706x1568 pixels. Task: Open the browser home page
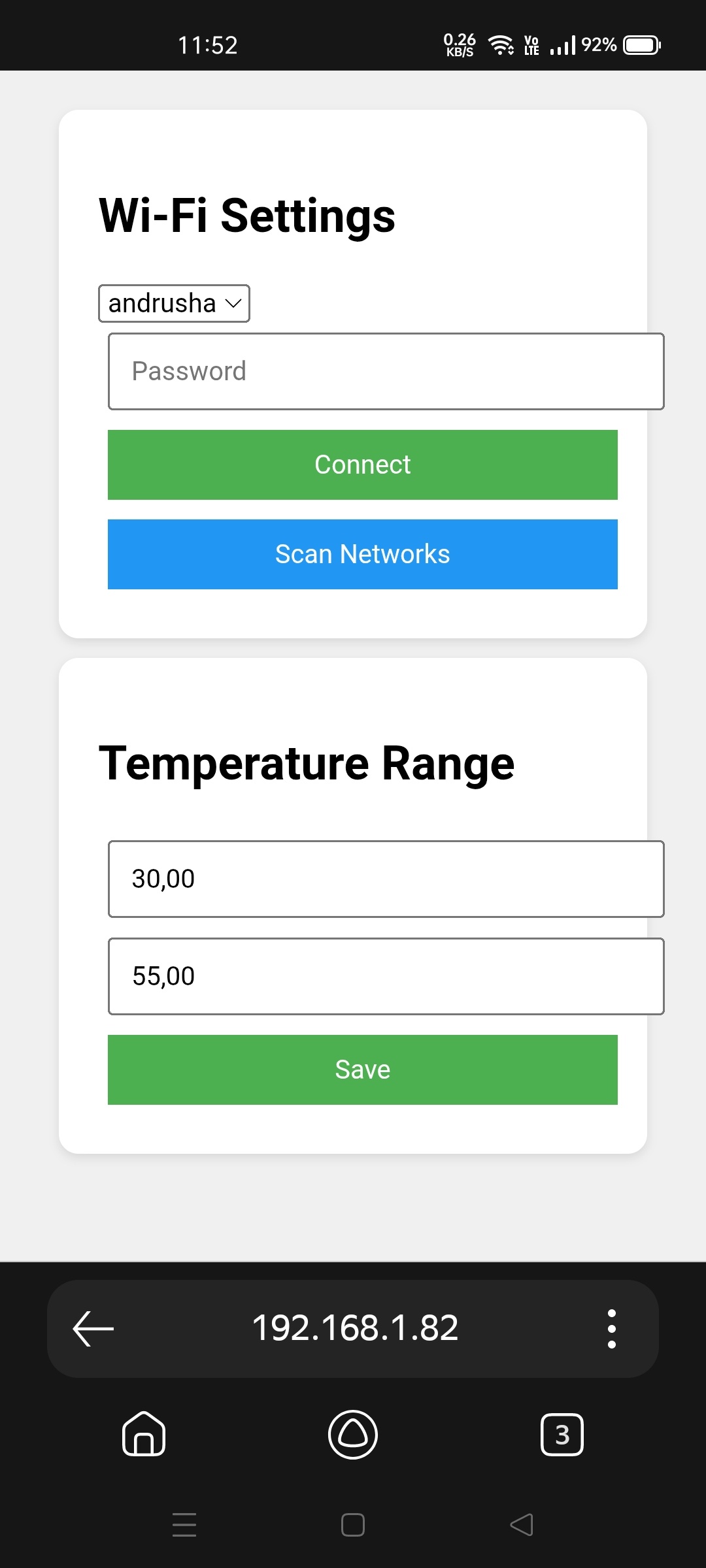[x=144, y=1434]
